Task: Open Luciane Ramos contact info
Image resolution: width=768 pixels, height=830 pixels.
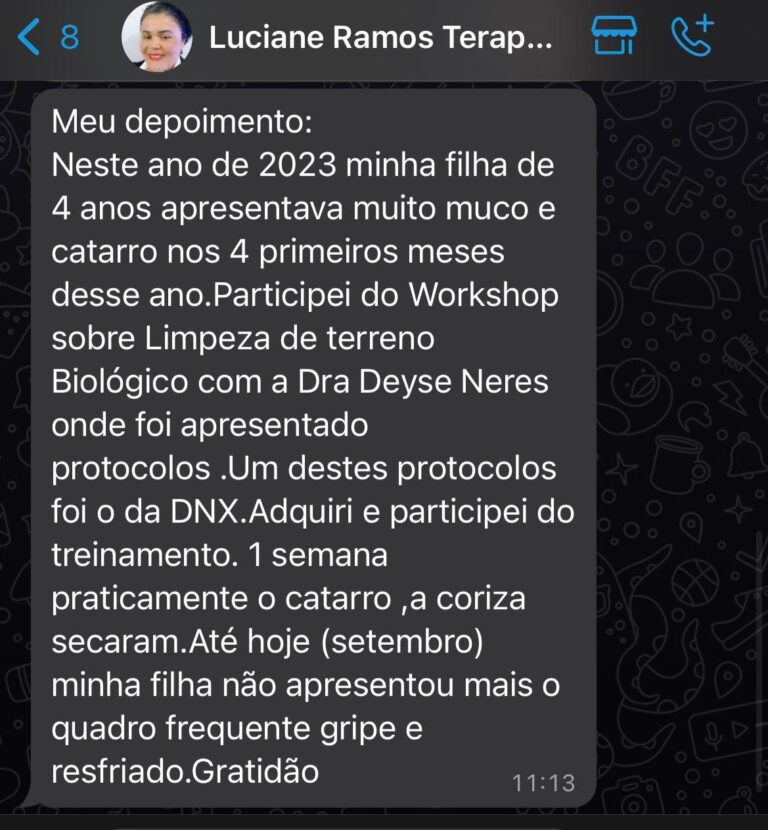Action: [x=380, y=38]
